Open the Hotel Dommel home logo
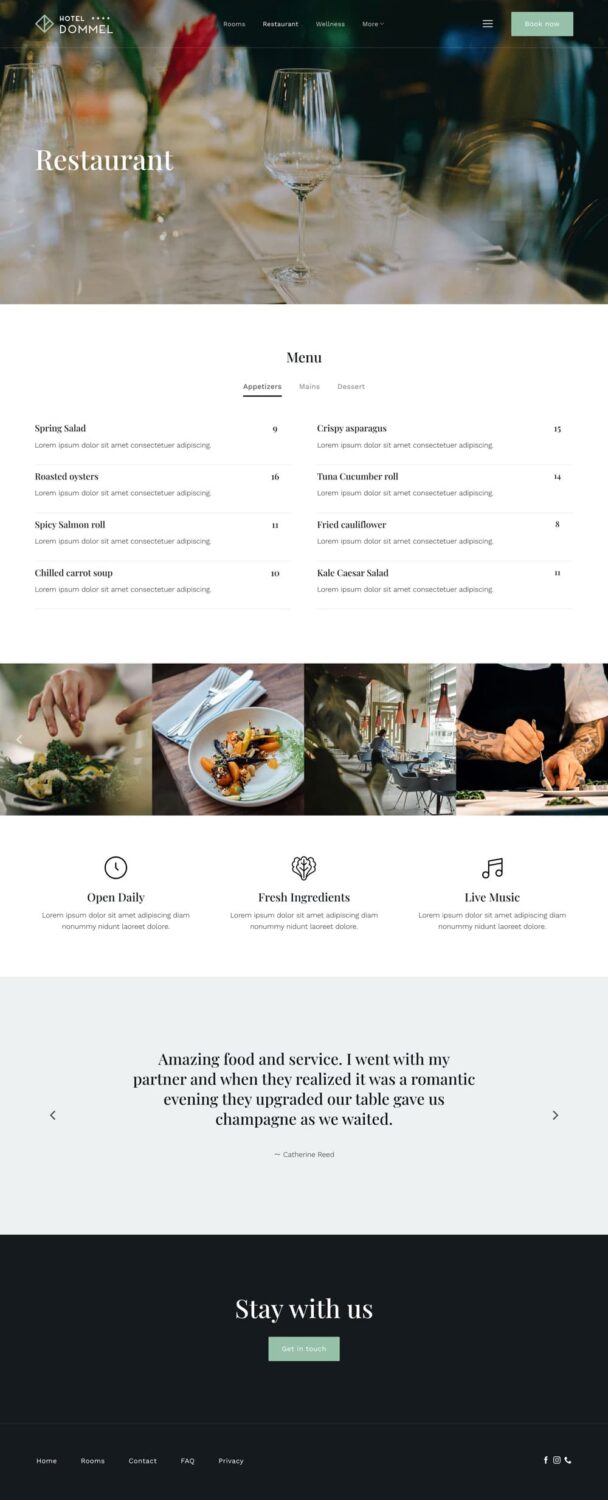The image size is (608, 1500). point(74,24)
